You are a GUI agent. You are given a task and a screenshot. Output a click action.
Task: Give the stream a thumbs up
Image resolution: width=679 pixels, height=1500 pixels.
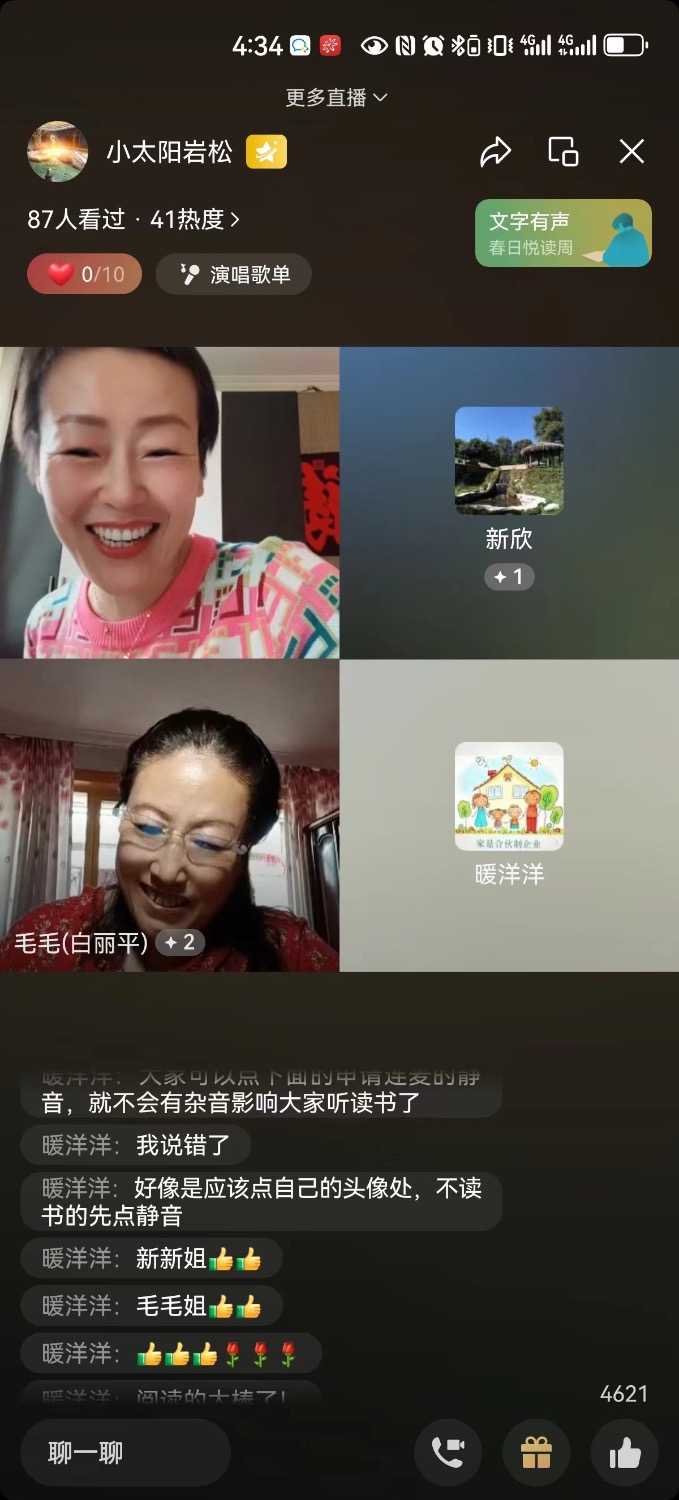[x=624, y=1453]
